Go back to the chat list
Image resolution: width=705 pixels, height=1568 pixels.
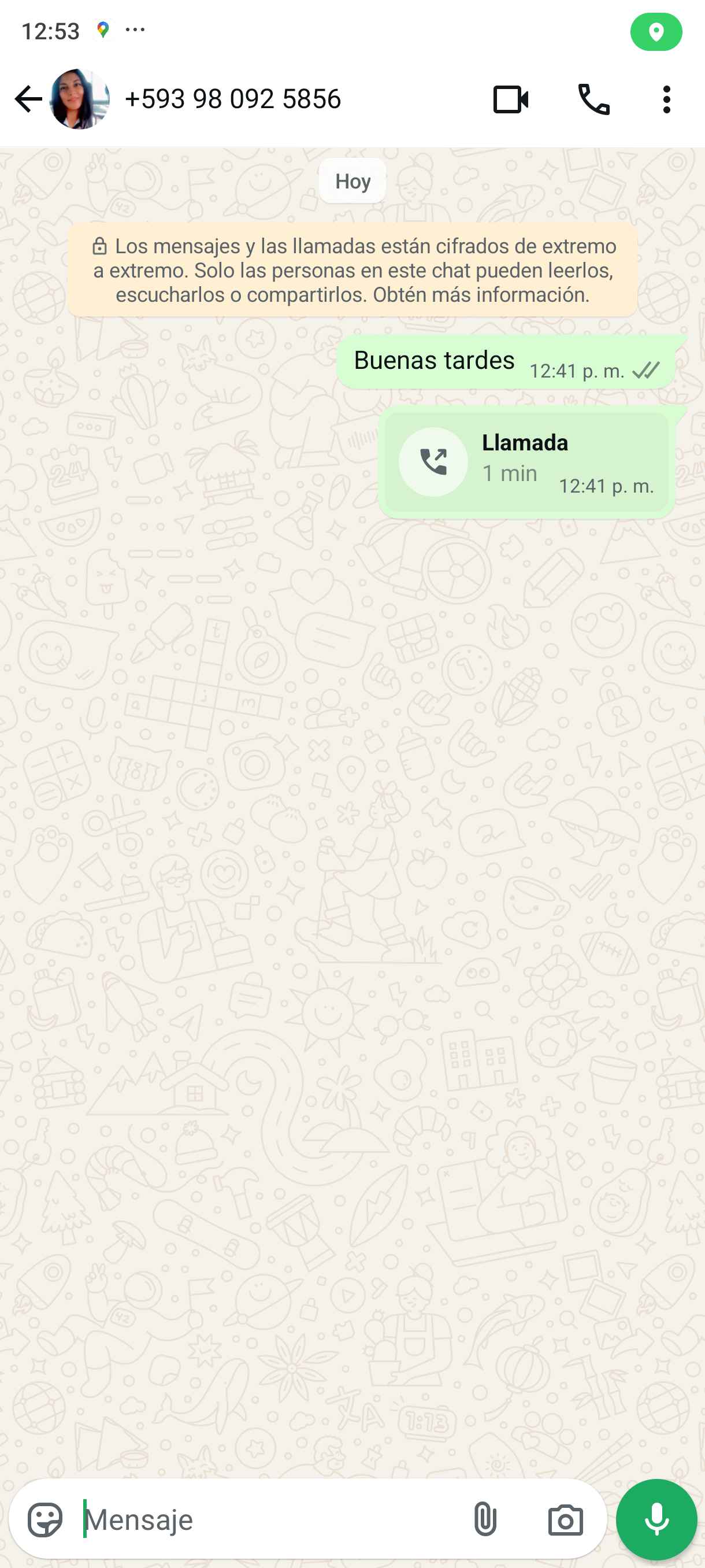click(27, 99)
